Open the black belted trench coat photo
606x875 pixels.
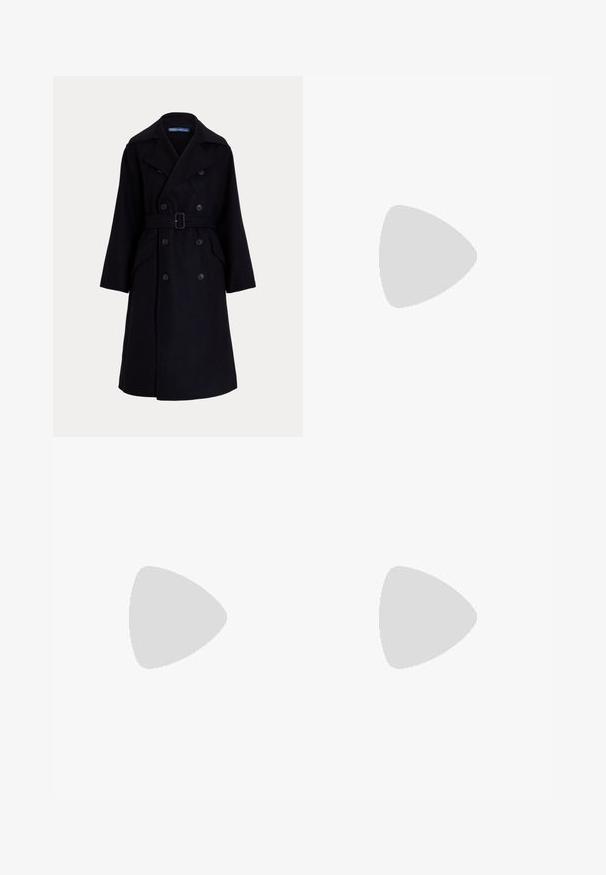click(178, 256)
